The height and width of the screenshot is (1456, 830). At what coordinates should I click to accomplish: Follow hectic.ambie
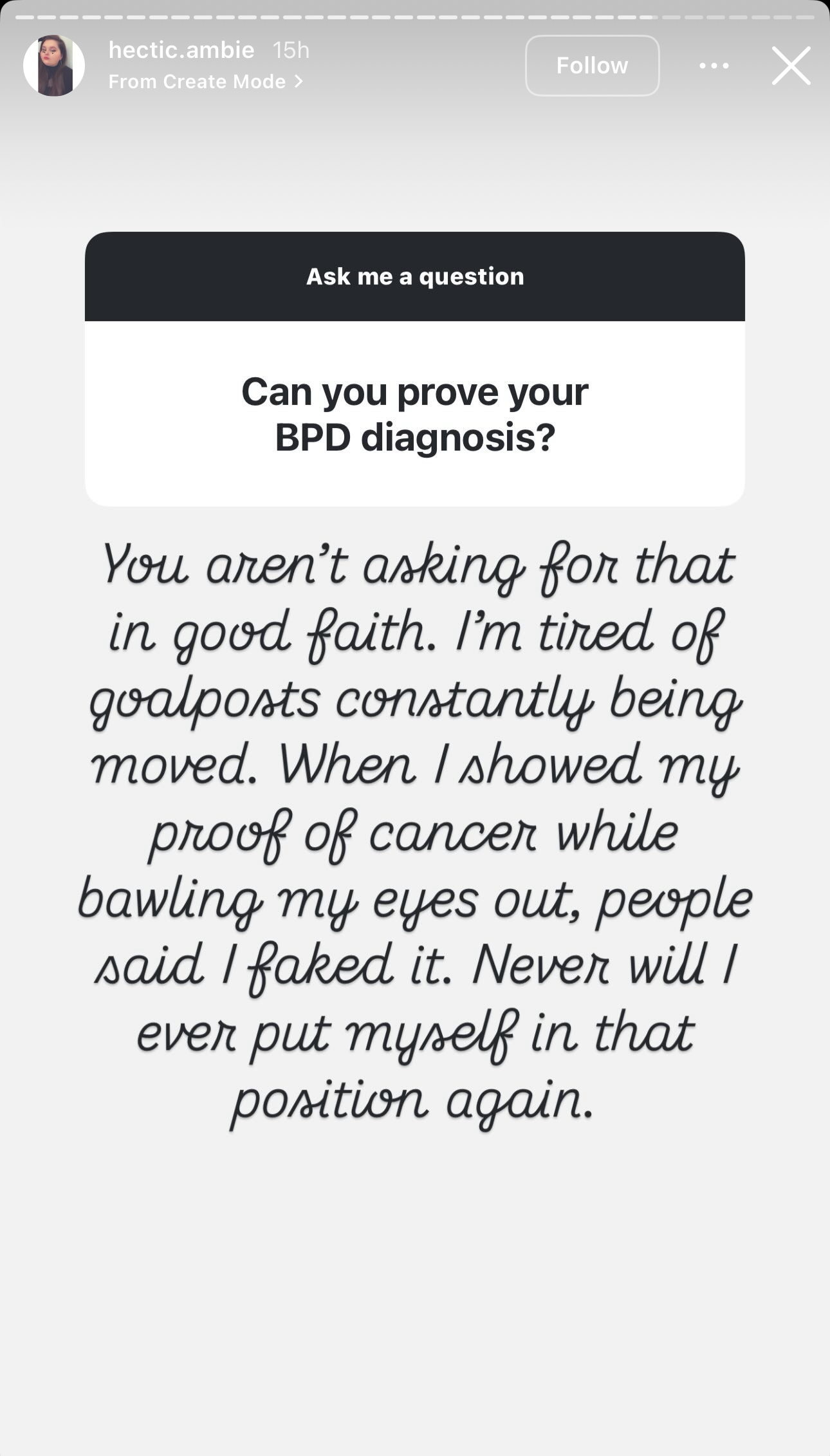(592, 66)
